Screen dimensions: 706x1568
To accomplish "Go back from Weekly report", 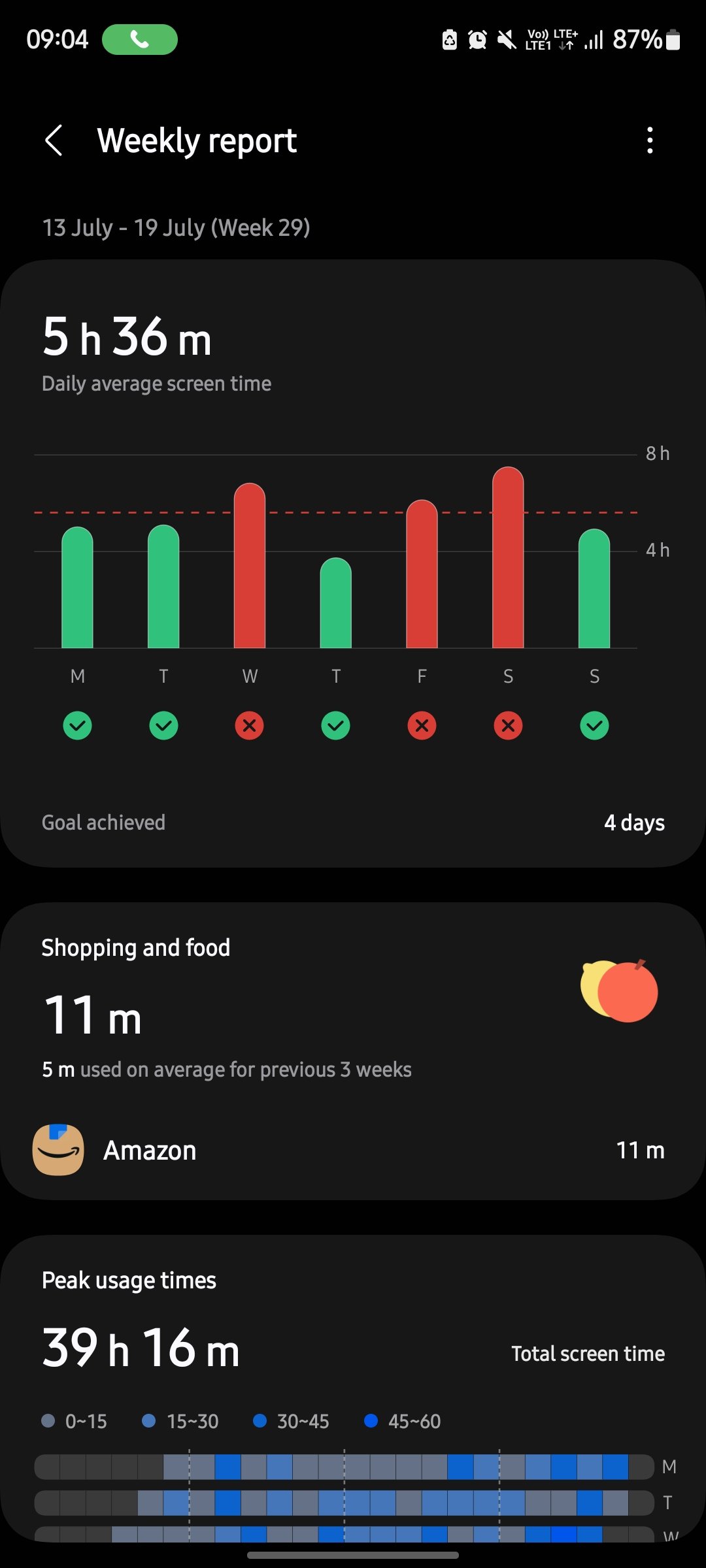I will [54, 140].
